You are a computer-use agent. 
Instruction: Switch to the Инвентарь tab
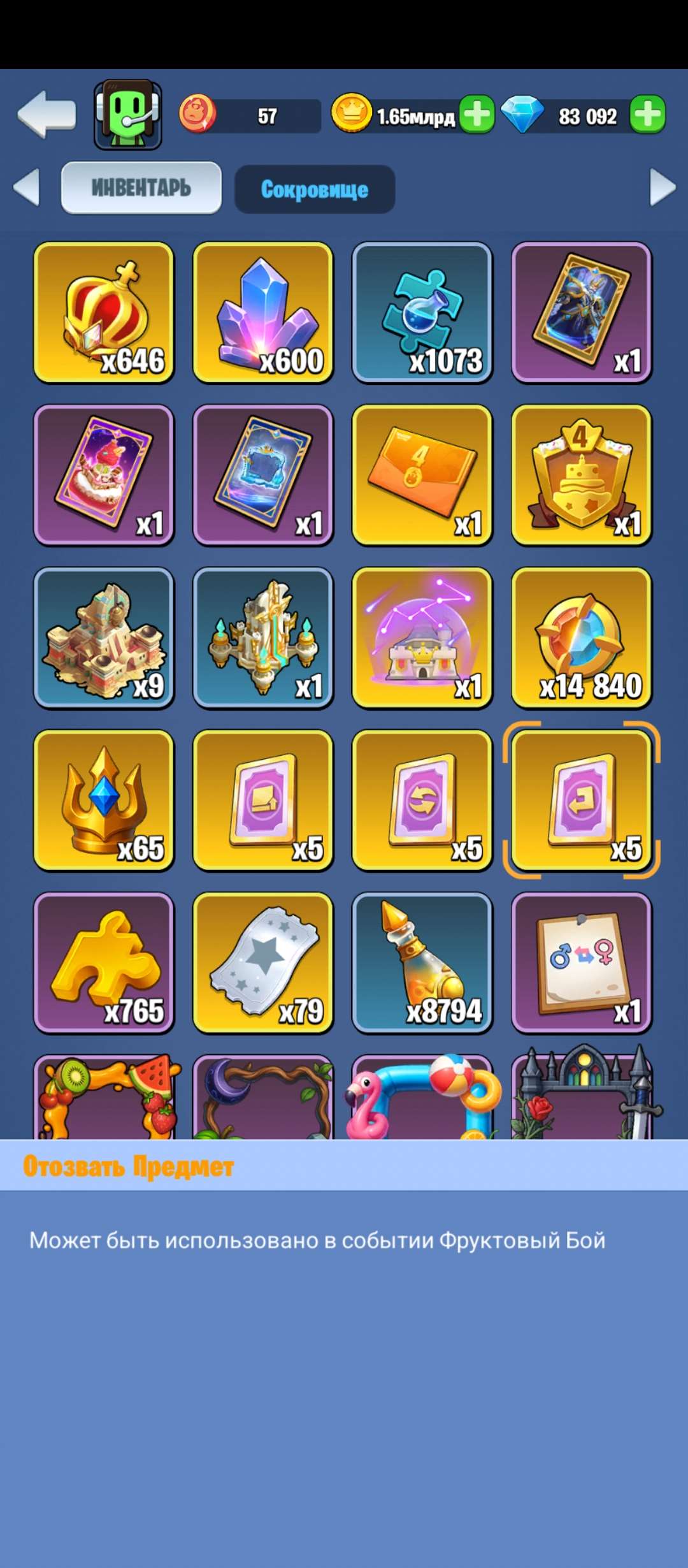pyautogui.click(x=141, y=187)
